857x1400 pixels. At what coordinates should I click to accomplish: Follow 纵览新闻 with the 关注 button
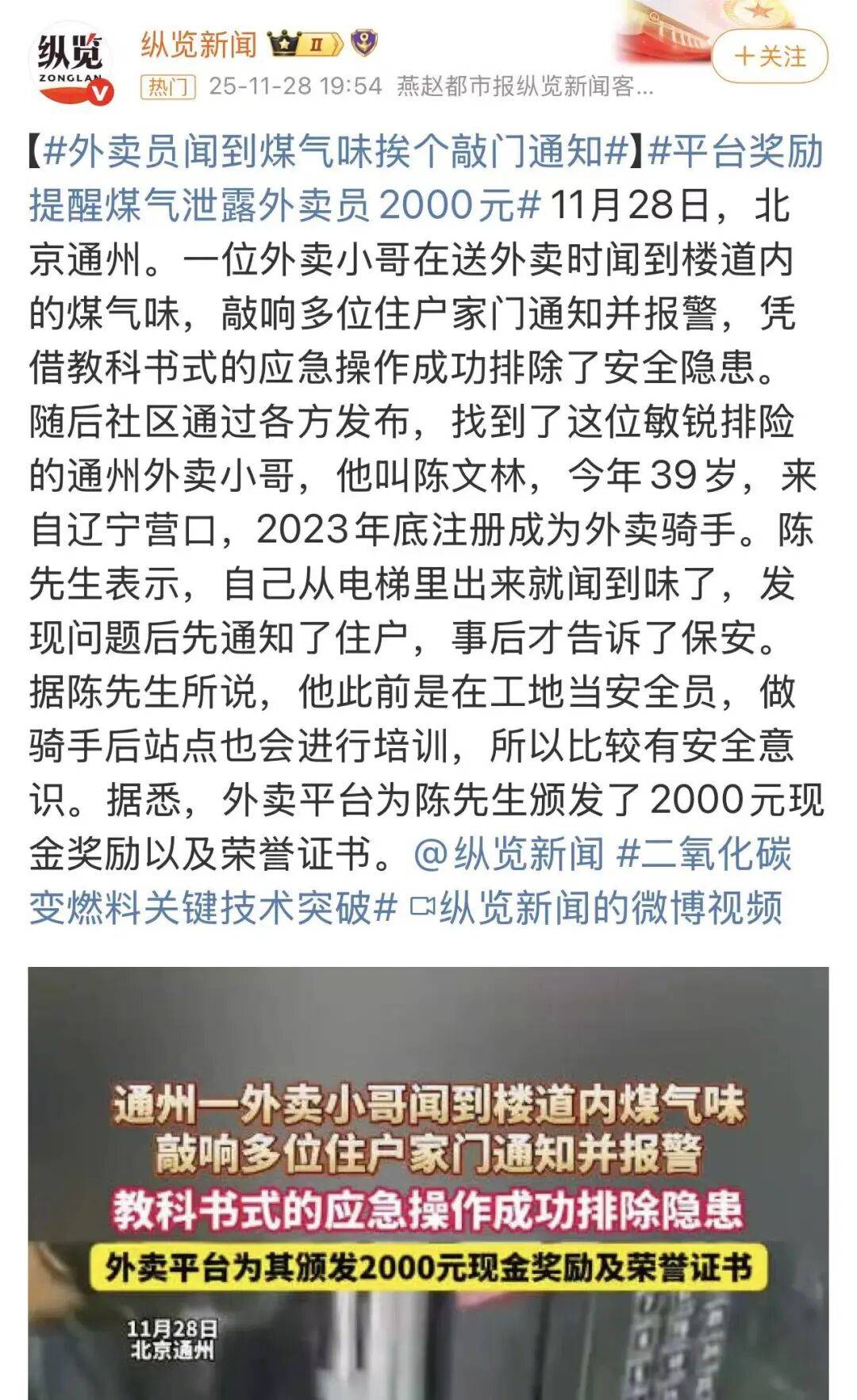pos(769,56)
